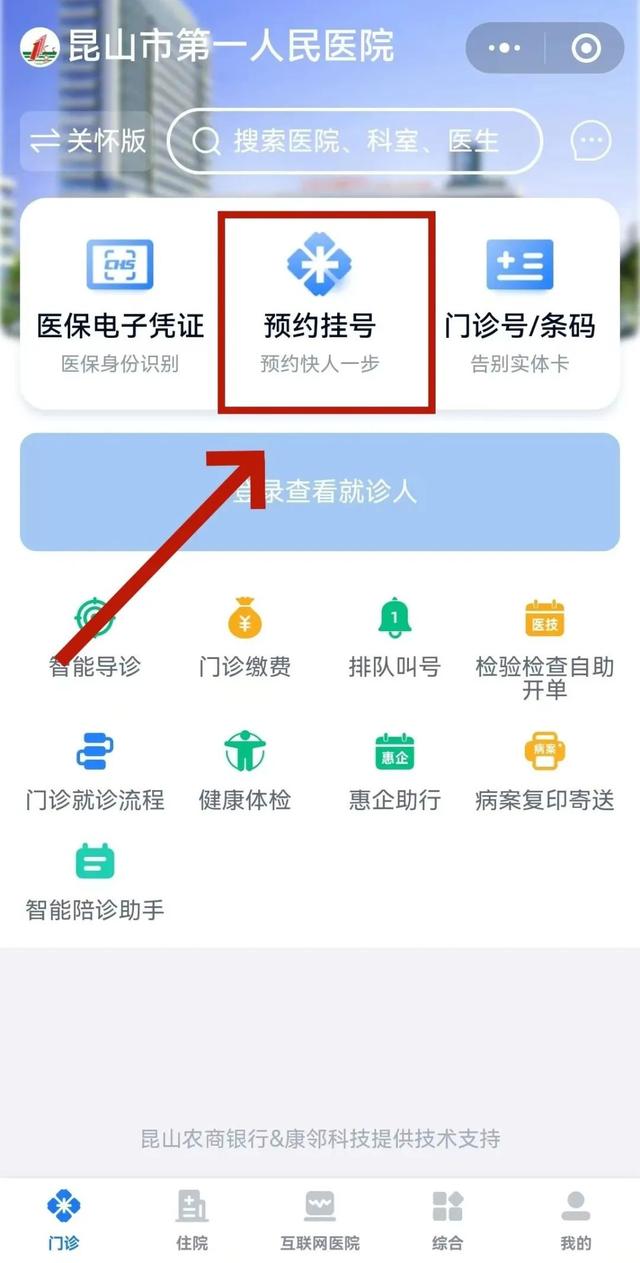Open the mini program more-options menu
Viewport: 640px width, 1263px height.
[504, 48]
